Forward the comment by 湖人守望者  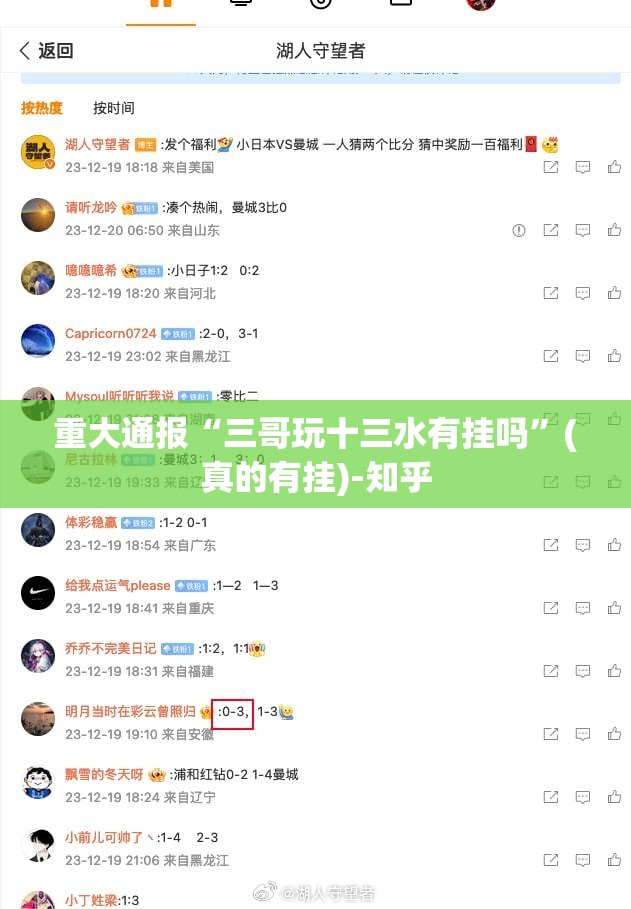pyautogui.click(x=550, y=167)
